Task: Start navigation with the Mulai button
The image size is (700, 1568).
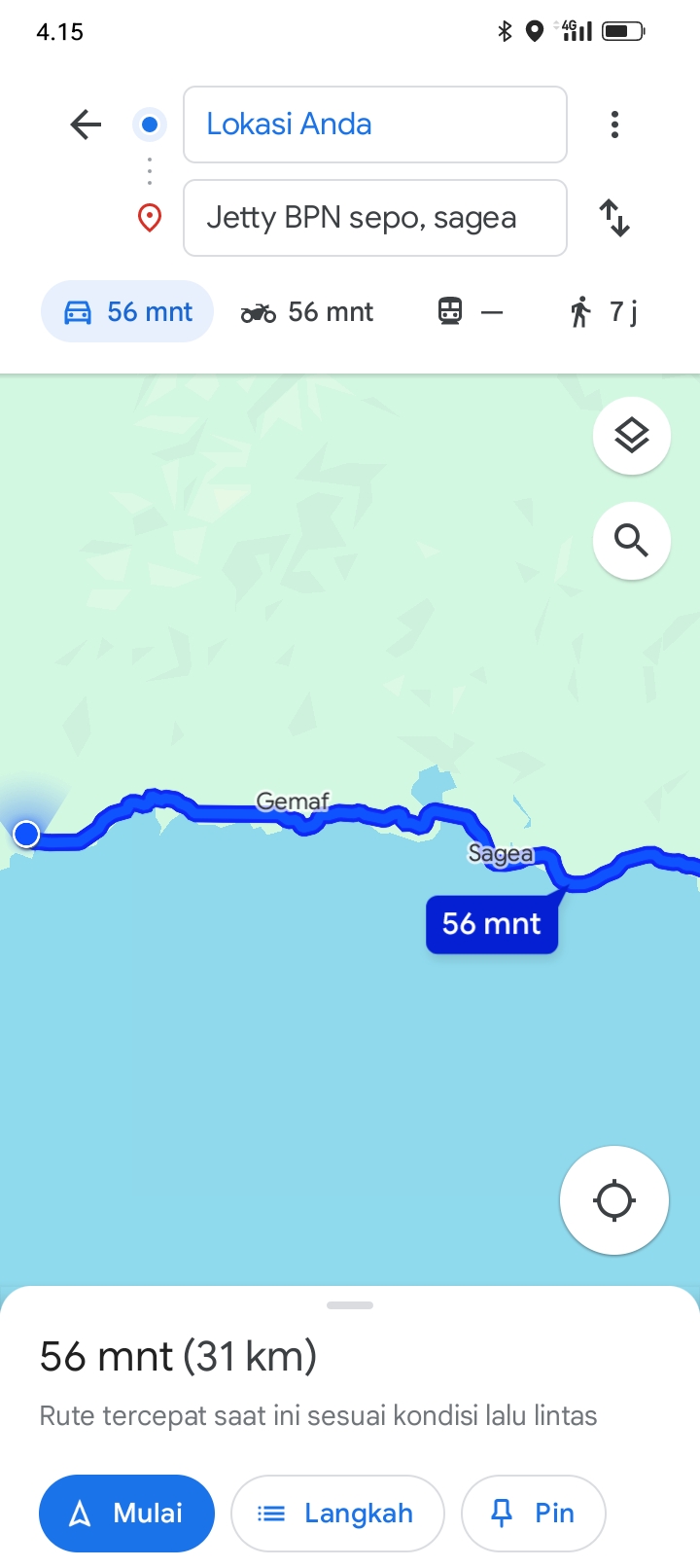Action: tap(126, 1514)
